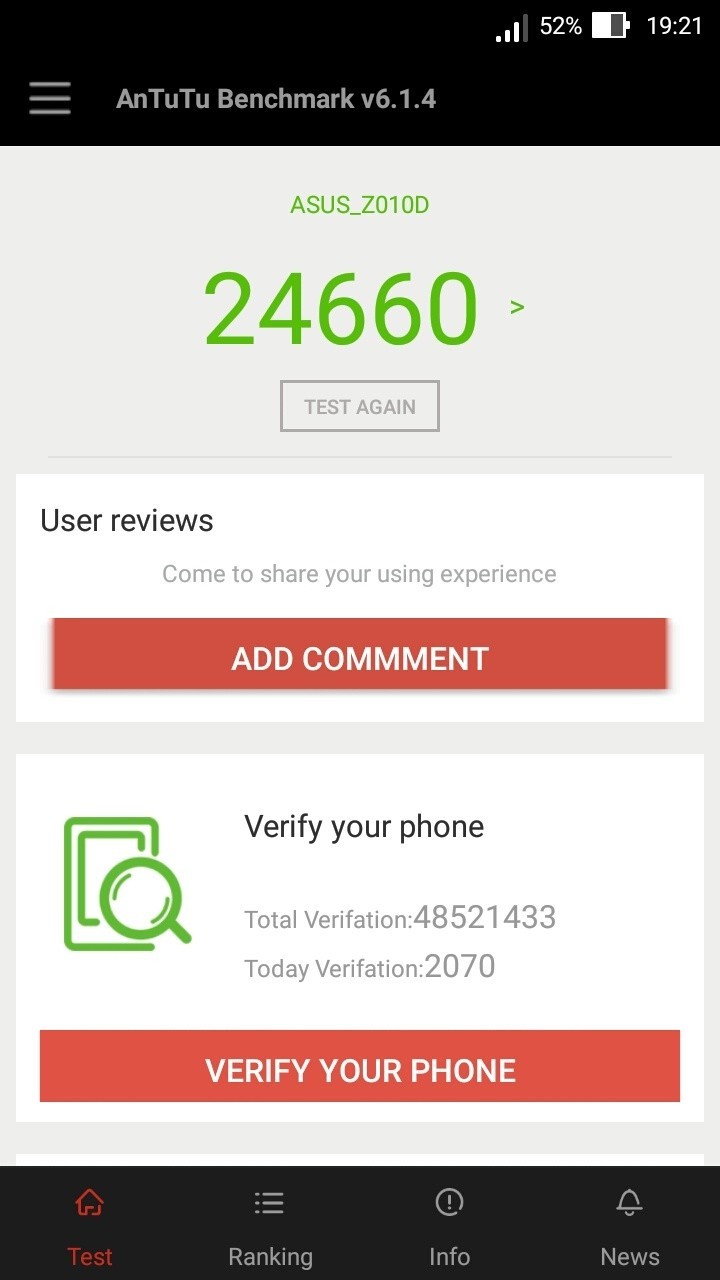The width and height of the screenshot is (720, 1280).
Task: Tap the score 24660 to expand results
Action: pos(342,308)
